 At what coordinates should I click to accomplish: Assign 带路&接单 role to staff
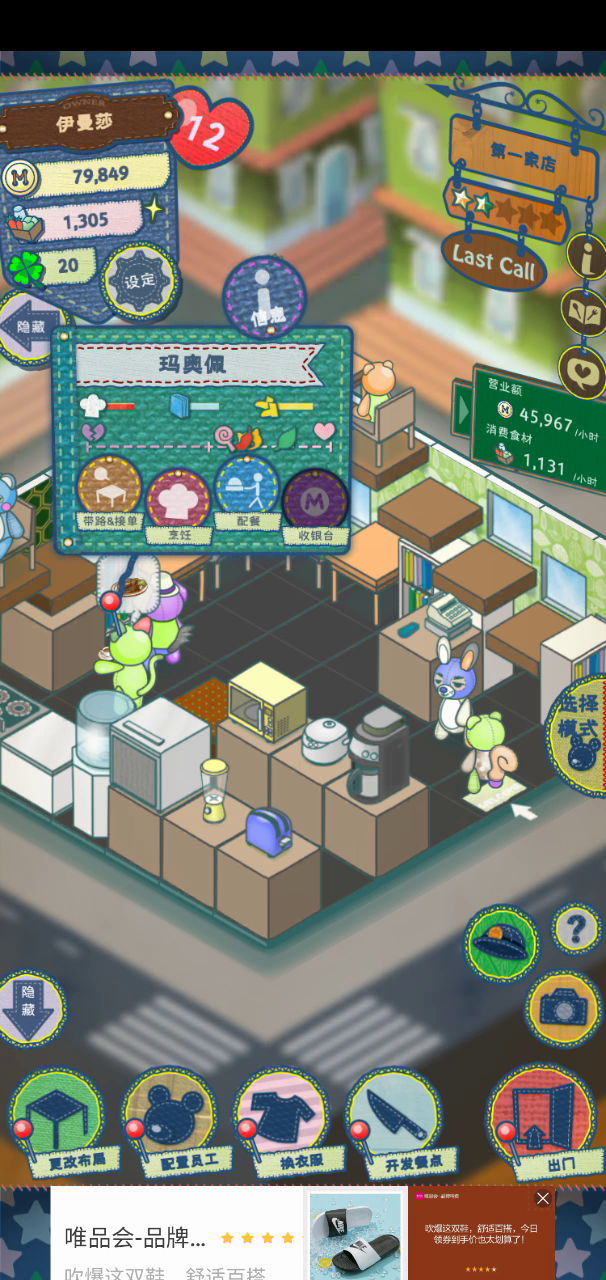[x=109, y=494]
